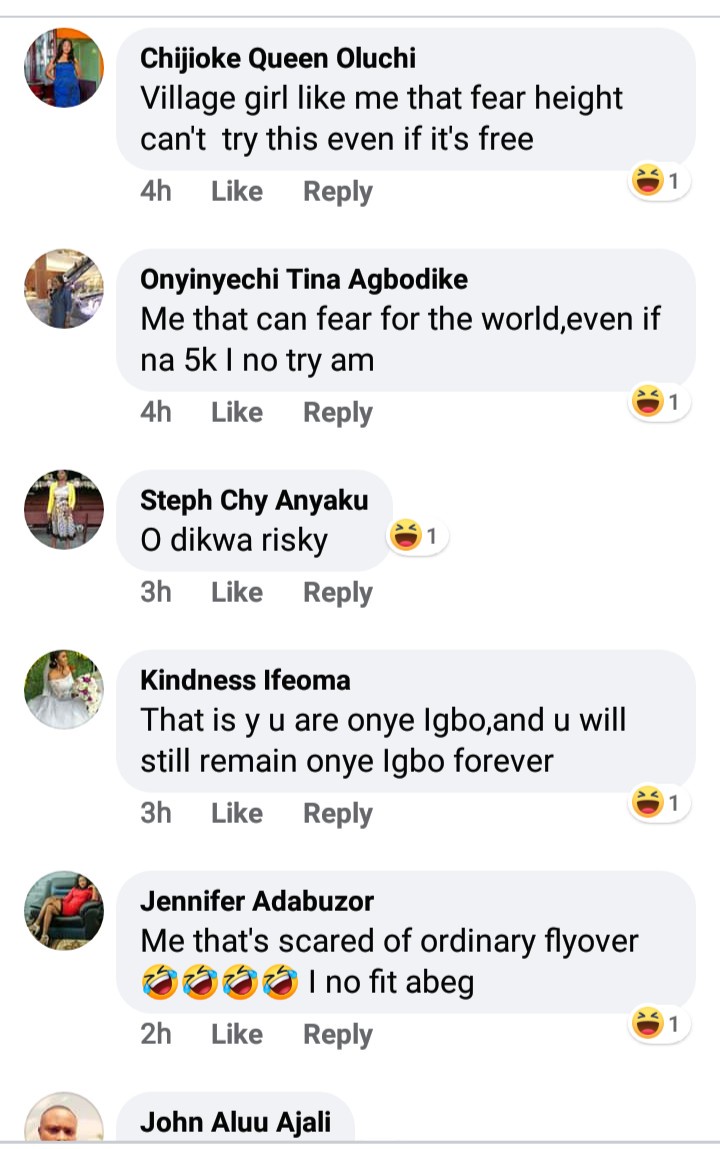Viewport: 720px width, 1149px height.
Task: Like Kindness Ifeoma's comment
Action: (x=236, y=813)
